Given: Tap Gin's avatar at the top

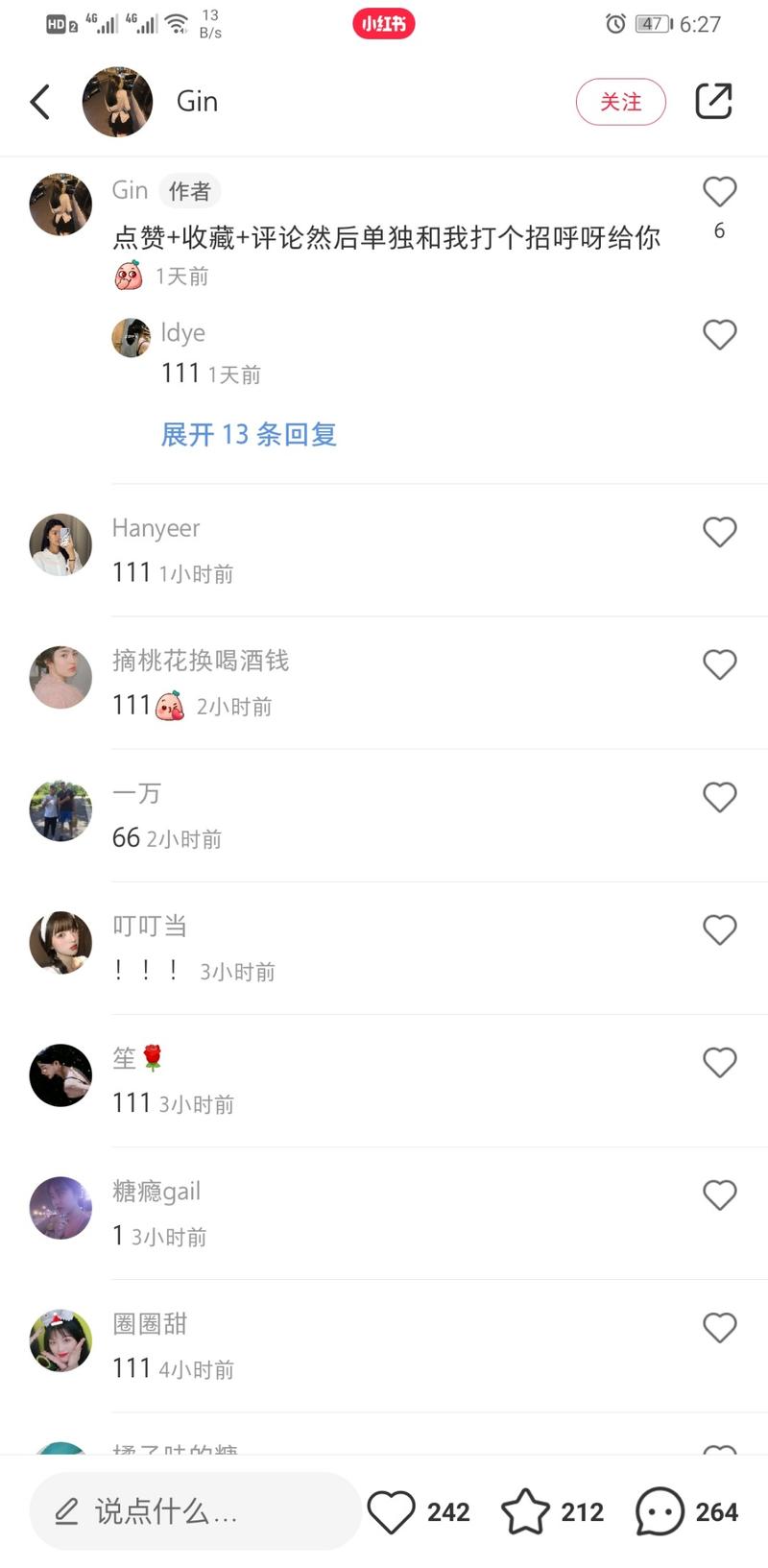Looking at the screenshot, I should coord(117,100).
